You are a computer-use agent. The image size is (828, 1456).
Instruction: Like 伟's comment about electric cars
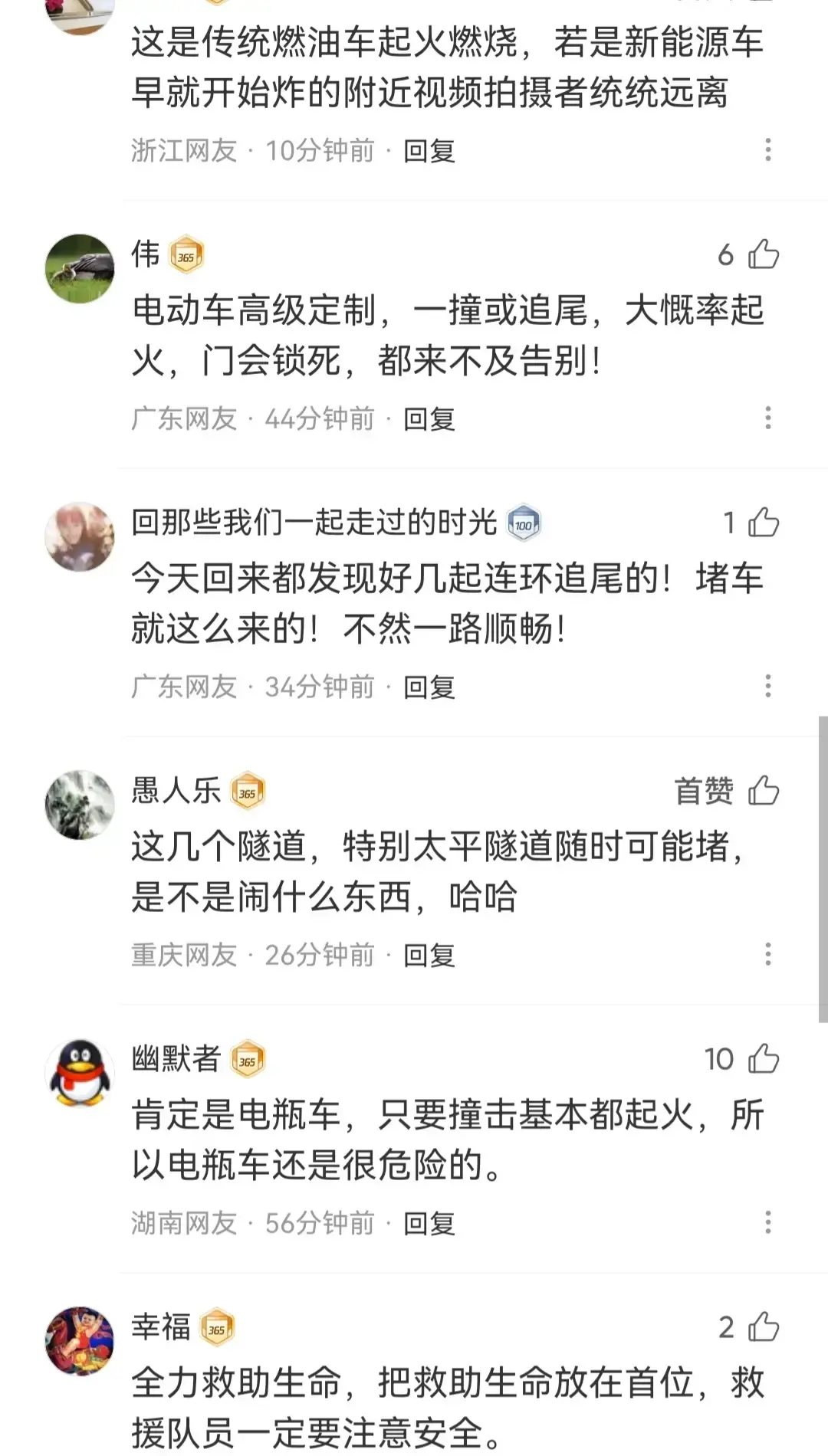click(764, 254)
